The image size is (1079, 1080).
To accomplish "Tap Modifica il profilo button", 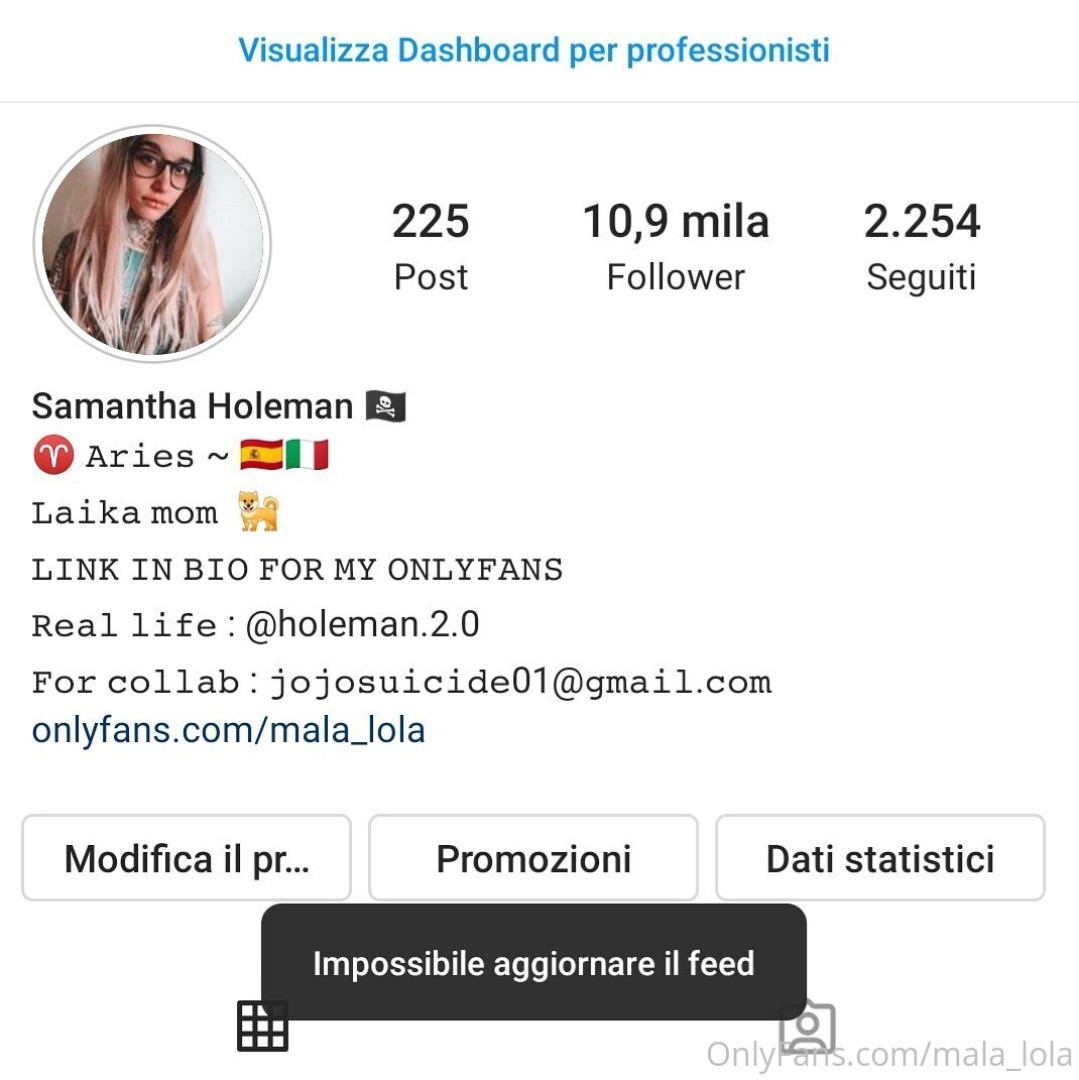I will point(187,859).
